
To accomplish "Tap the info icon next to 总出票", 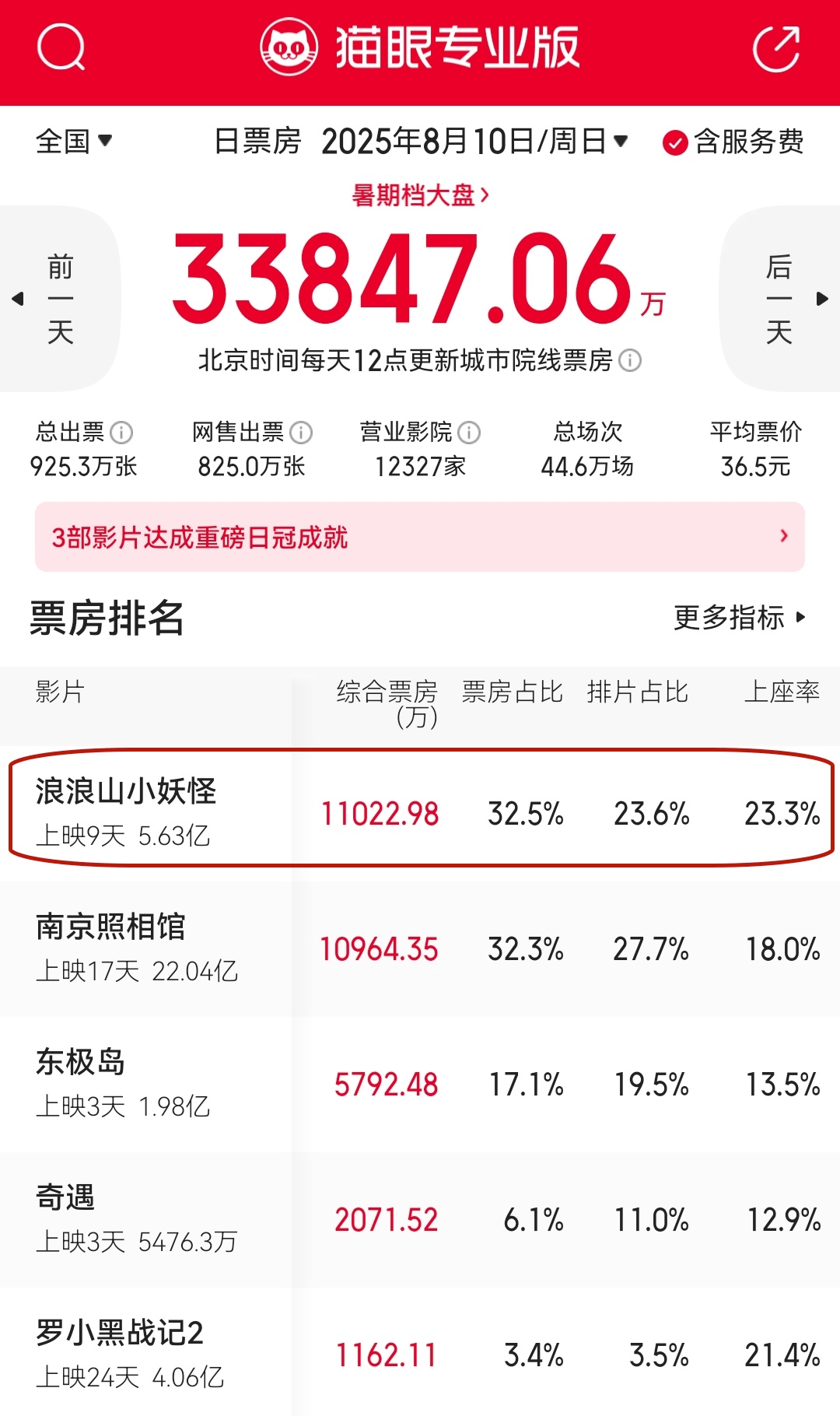I will (x=121, y=432).
